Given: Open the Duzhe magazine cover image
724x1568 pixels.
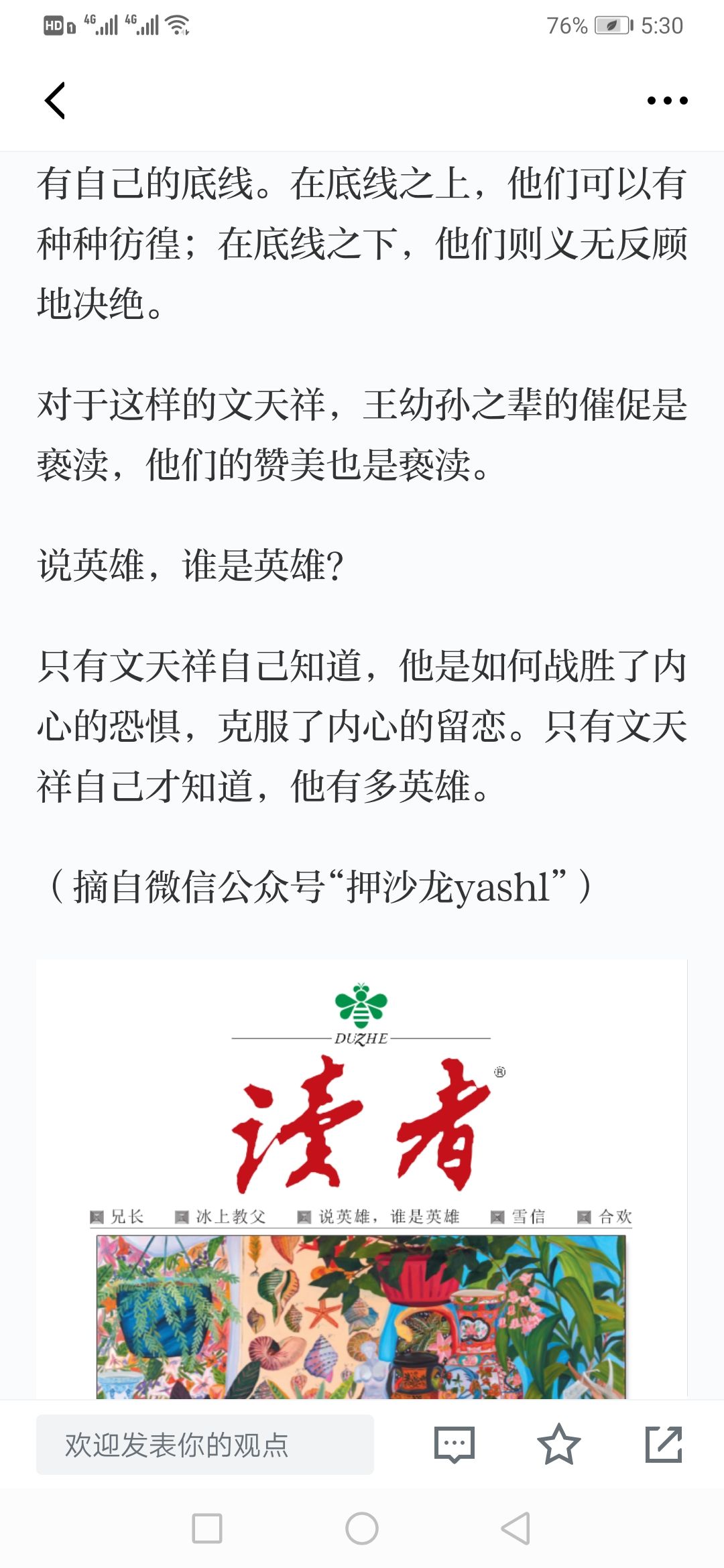Looking at the screenshot, I should click(362, 1179).
